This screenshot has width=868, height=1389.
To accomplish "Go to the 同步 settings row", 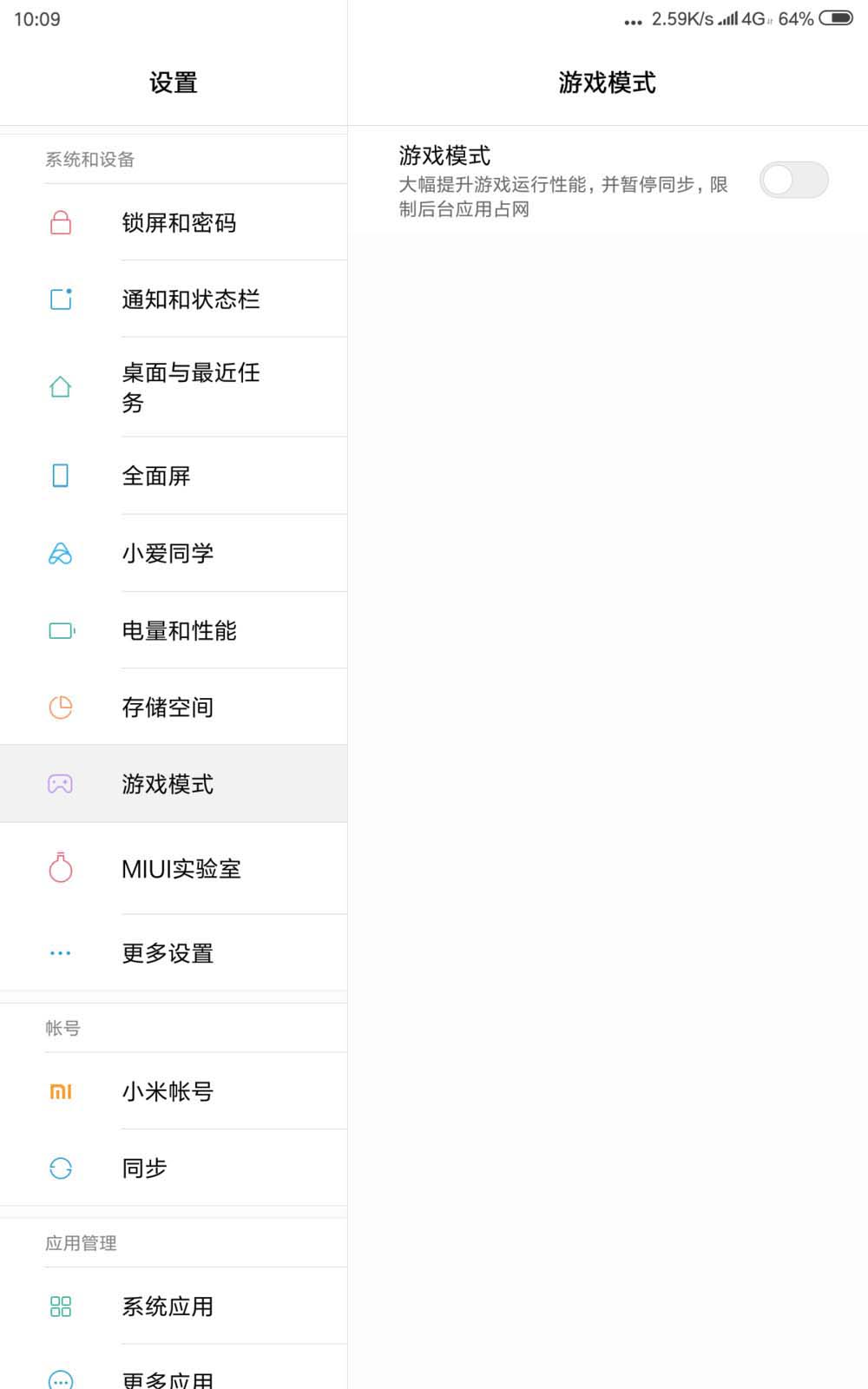I will [x=144, y=1168].
